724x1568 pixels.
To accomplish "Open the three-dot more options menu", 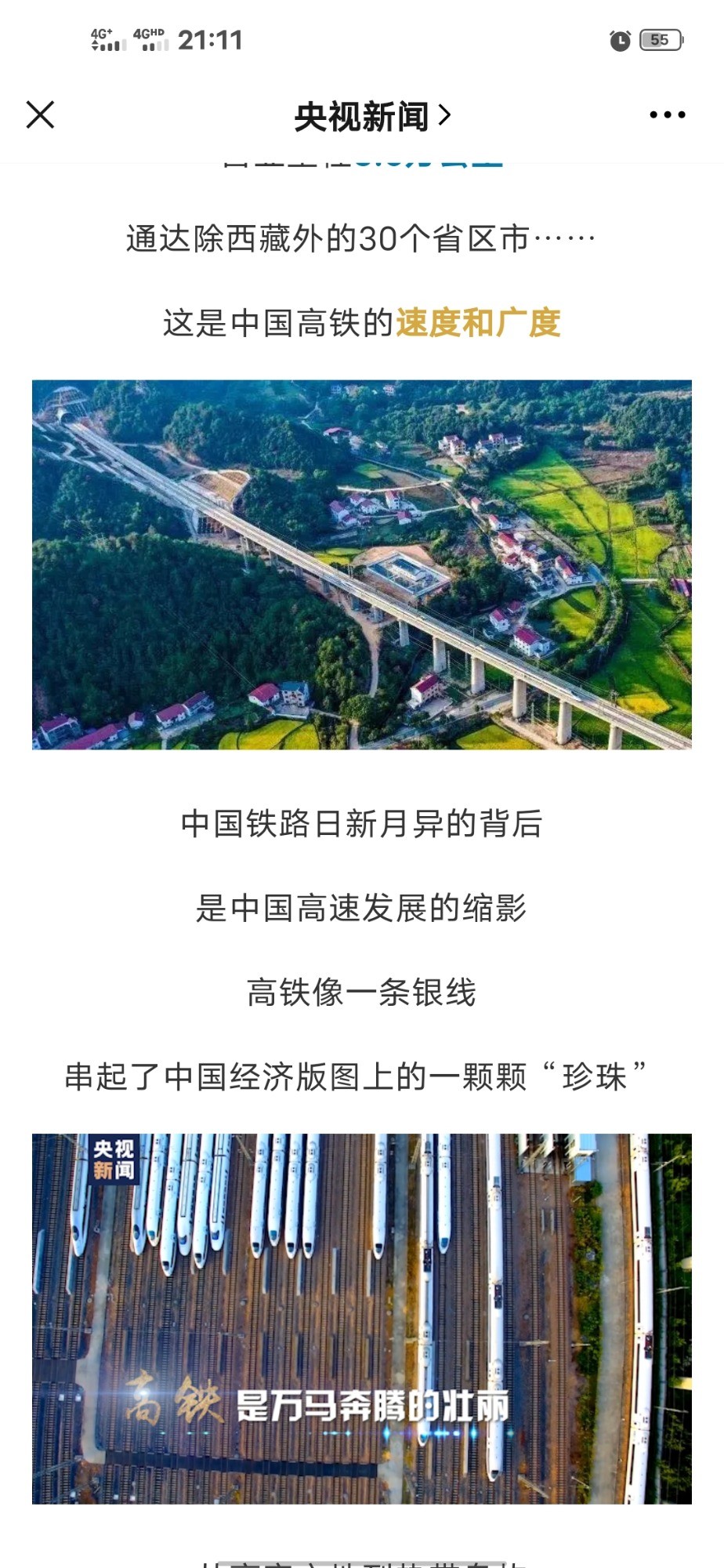I will [667, 115].
